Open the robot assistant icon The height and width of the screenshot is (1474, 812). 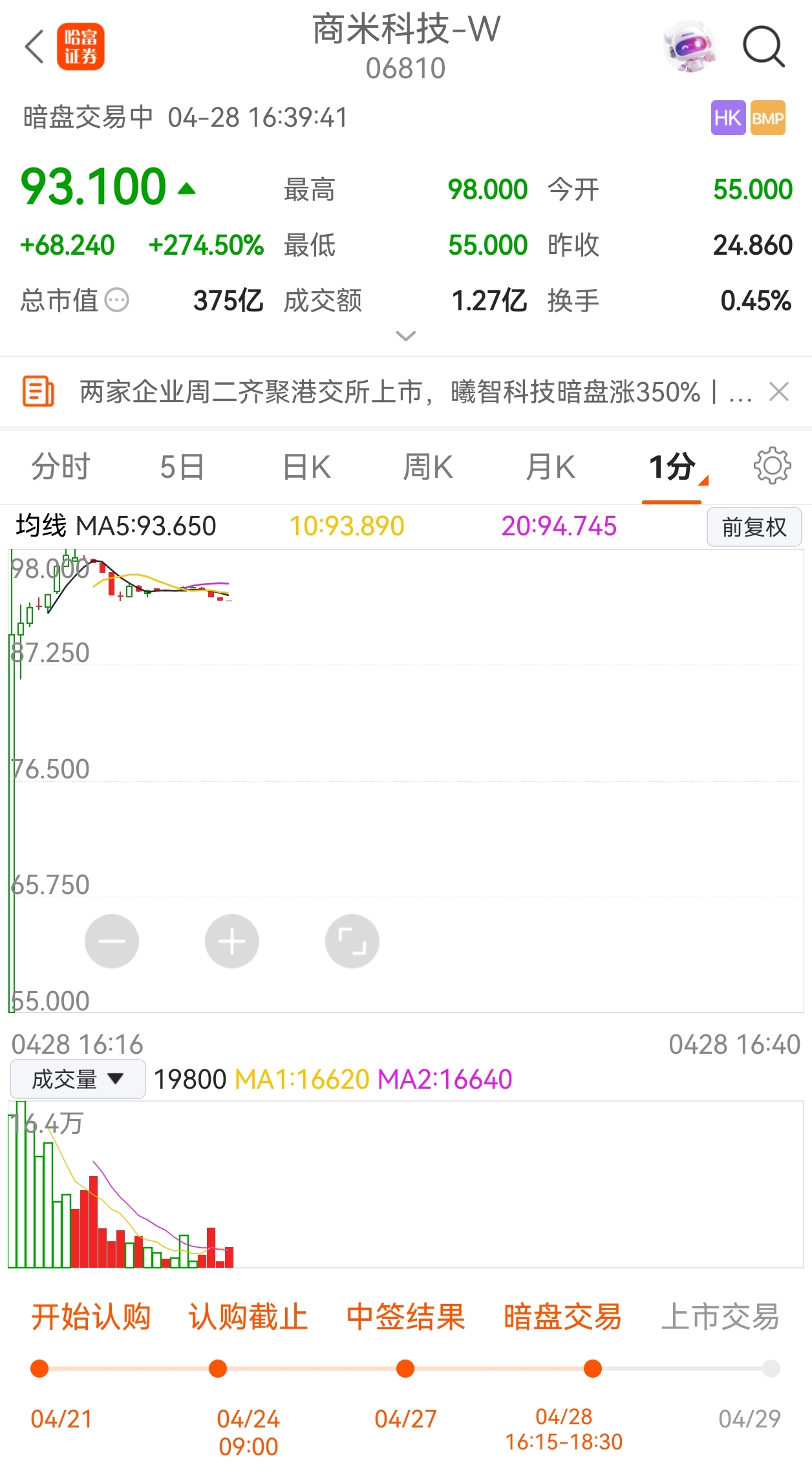tap(689, 47)
